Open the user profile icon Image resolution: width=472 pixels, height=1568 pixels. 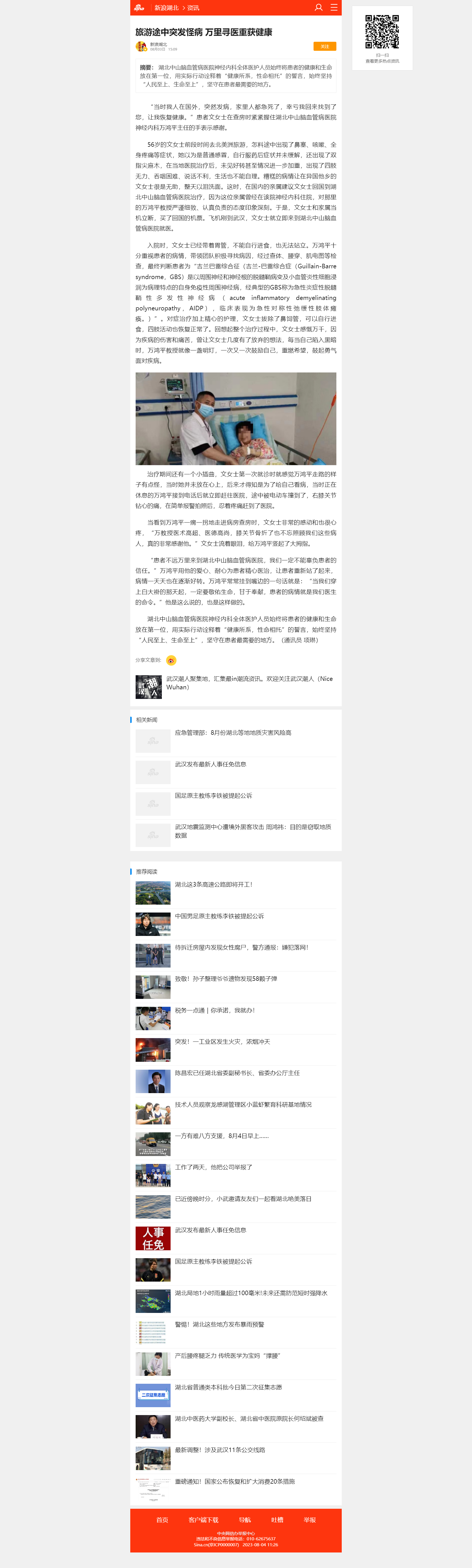[318, 7]
